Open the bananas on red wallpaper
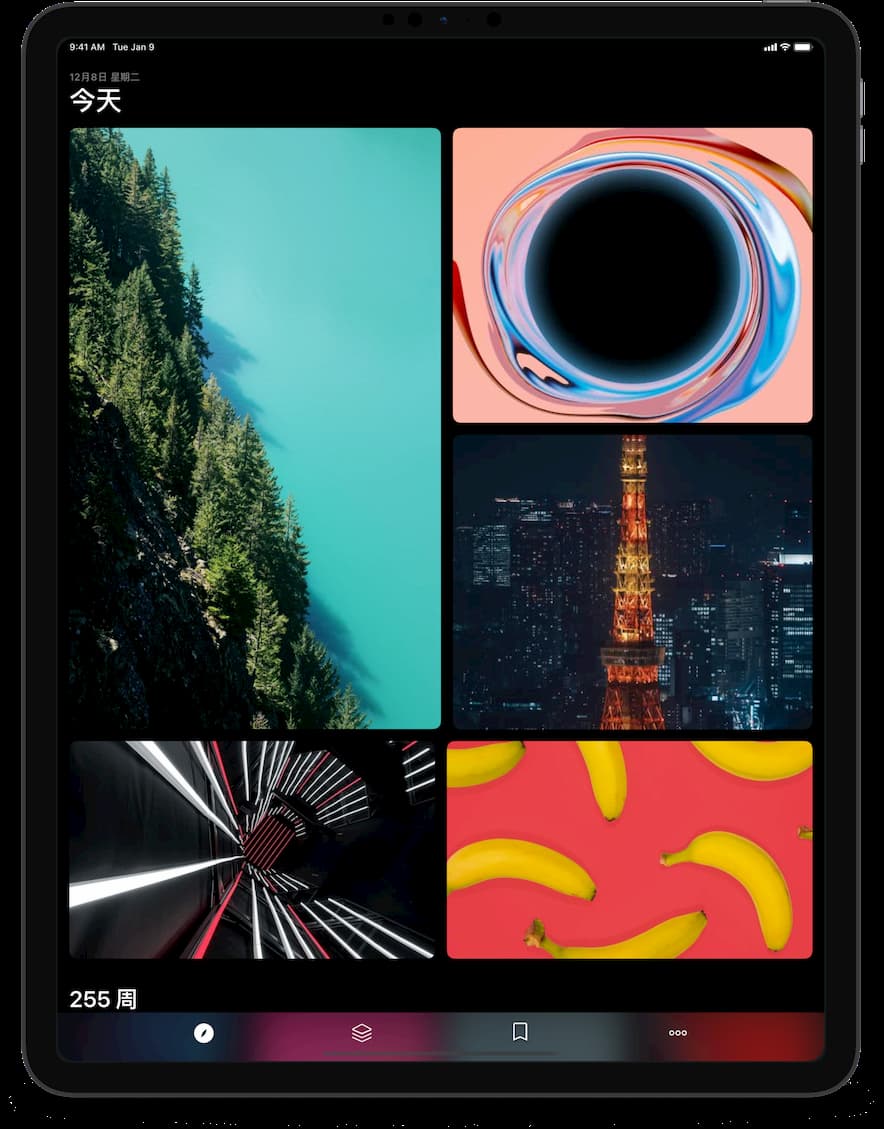The width and height of the screenshot is (884, 1129). [629, 849]
